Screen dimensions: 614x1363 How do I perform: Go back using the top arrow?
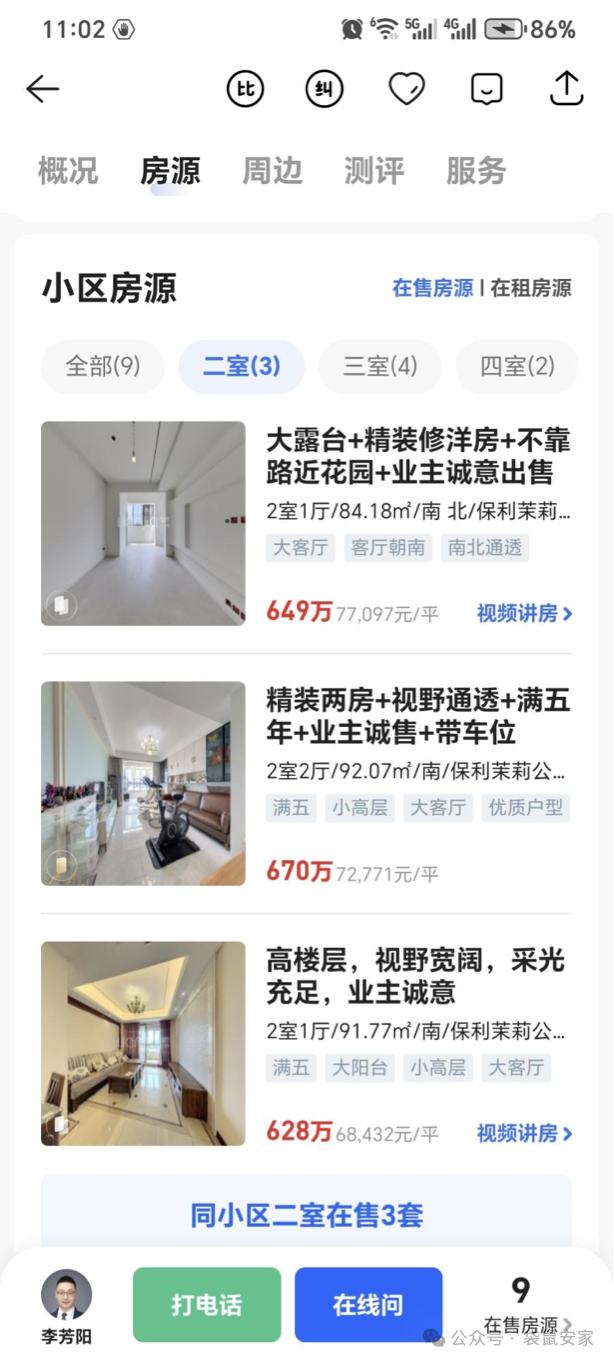43,89
